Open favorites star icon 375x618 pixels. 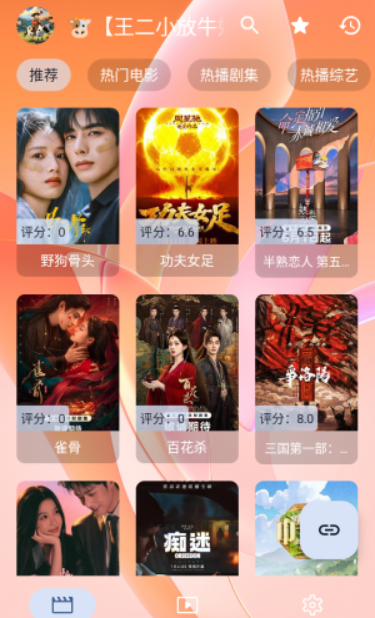pyautogui.click(x=300, y=26)
